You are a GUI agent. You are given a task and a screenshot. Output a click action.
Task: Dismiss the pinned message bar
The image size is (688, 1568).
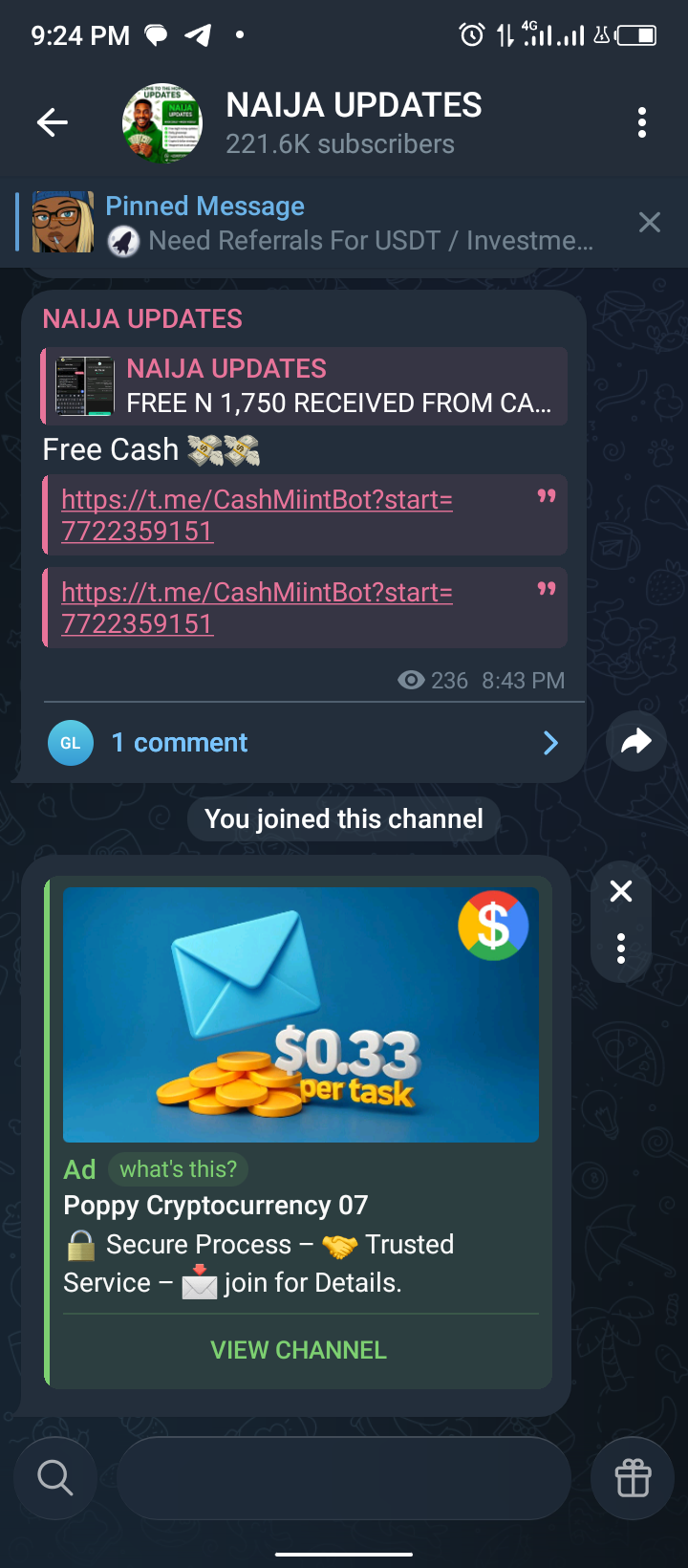pyautogui.click(x=650, y=223)
